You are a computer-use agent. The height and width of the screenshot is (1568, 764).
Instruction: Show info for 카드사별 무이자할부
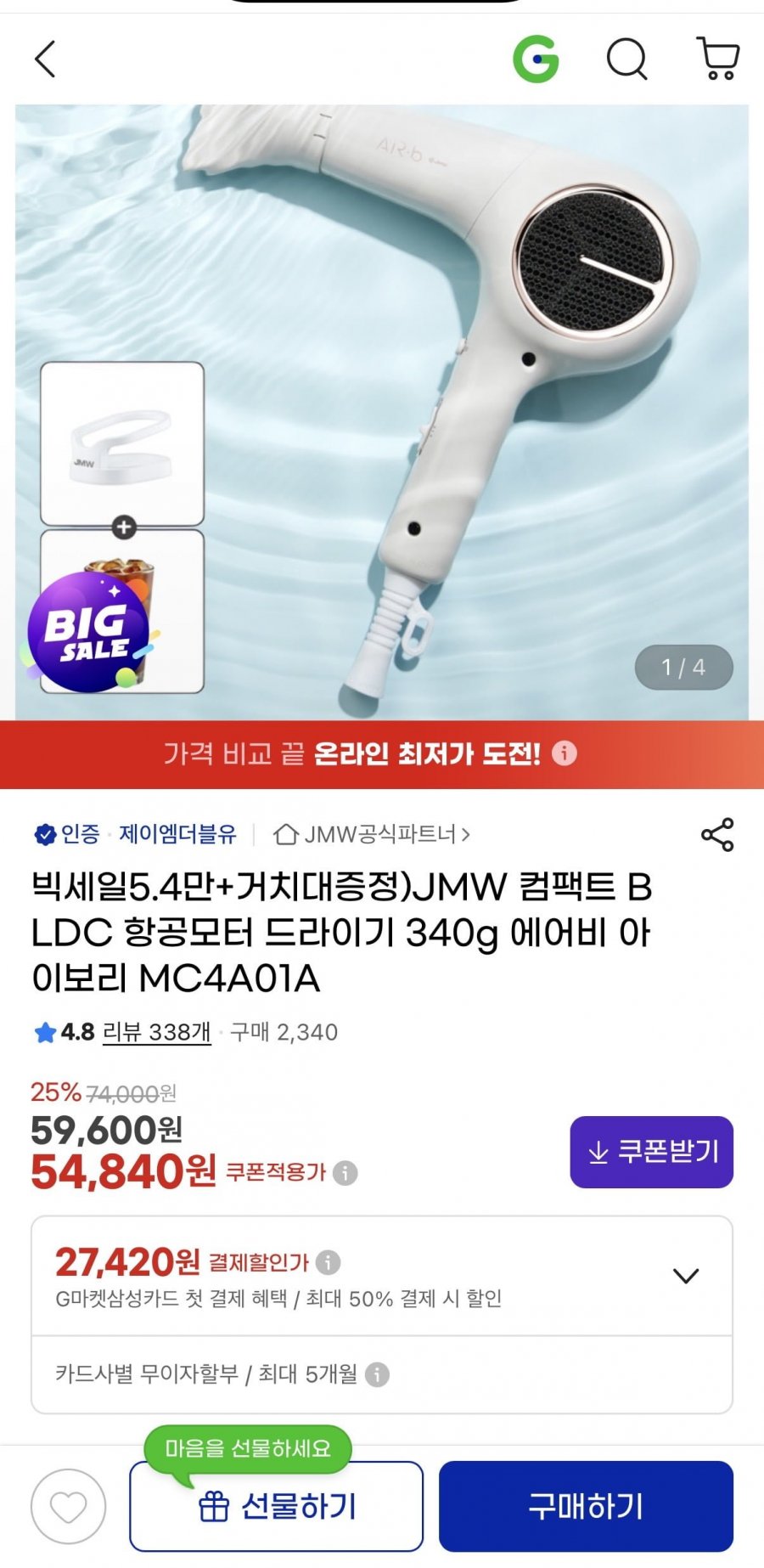pyautogui.click(x=377, y=1374)
